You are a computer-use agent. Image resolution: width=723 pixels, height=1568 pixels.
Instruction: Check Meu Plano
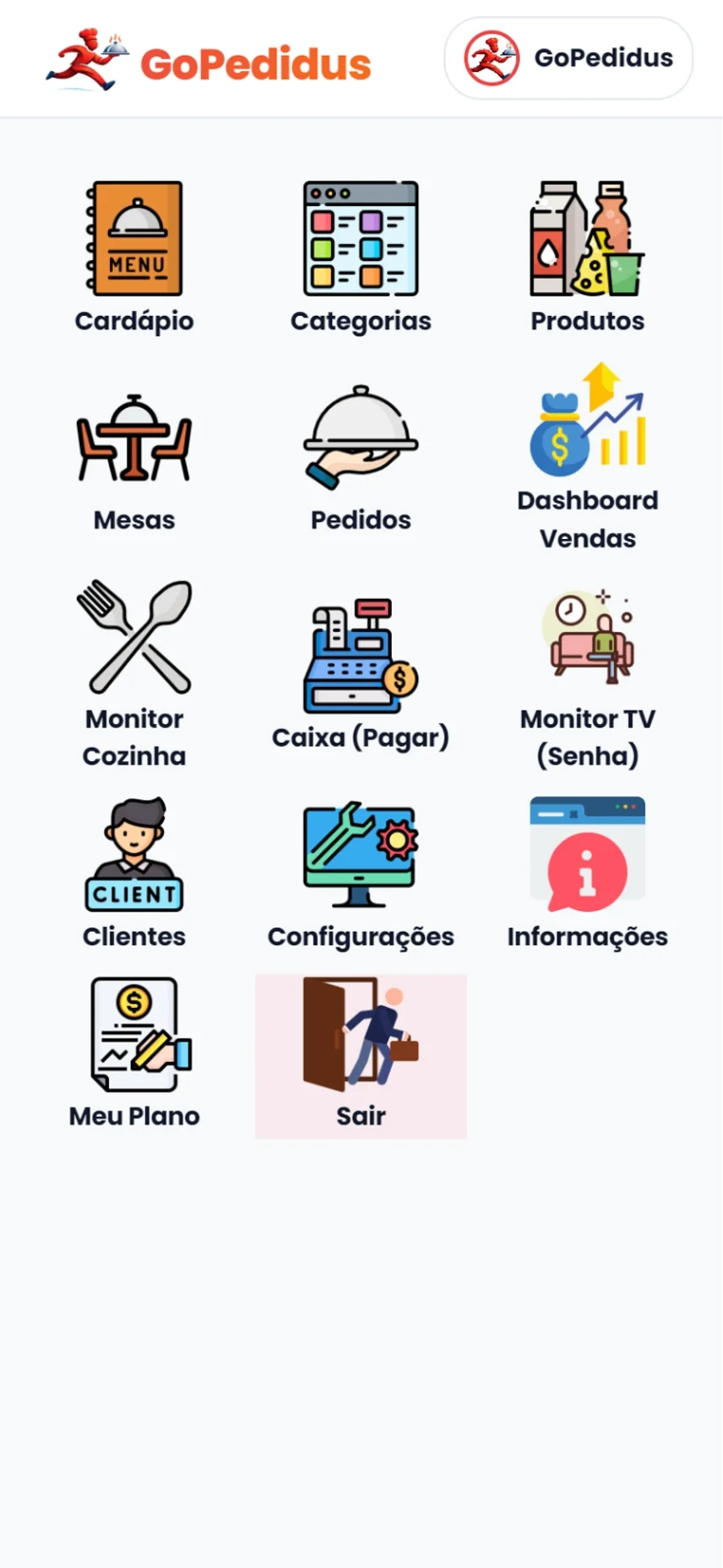tap(134, 1053)
